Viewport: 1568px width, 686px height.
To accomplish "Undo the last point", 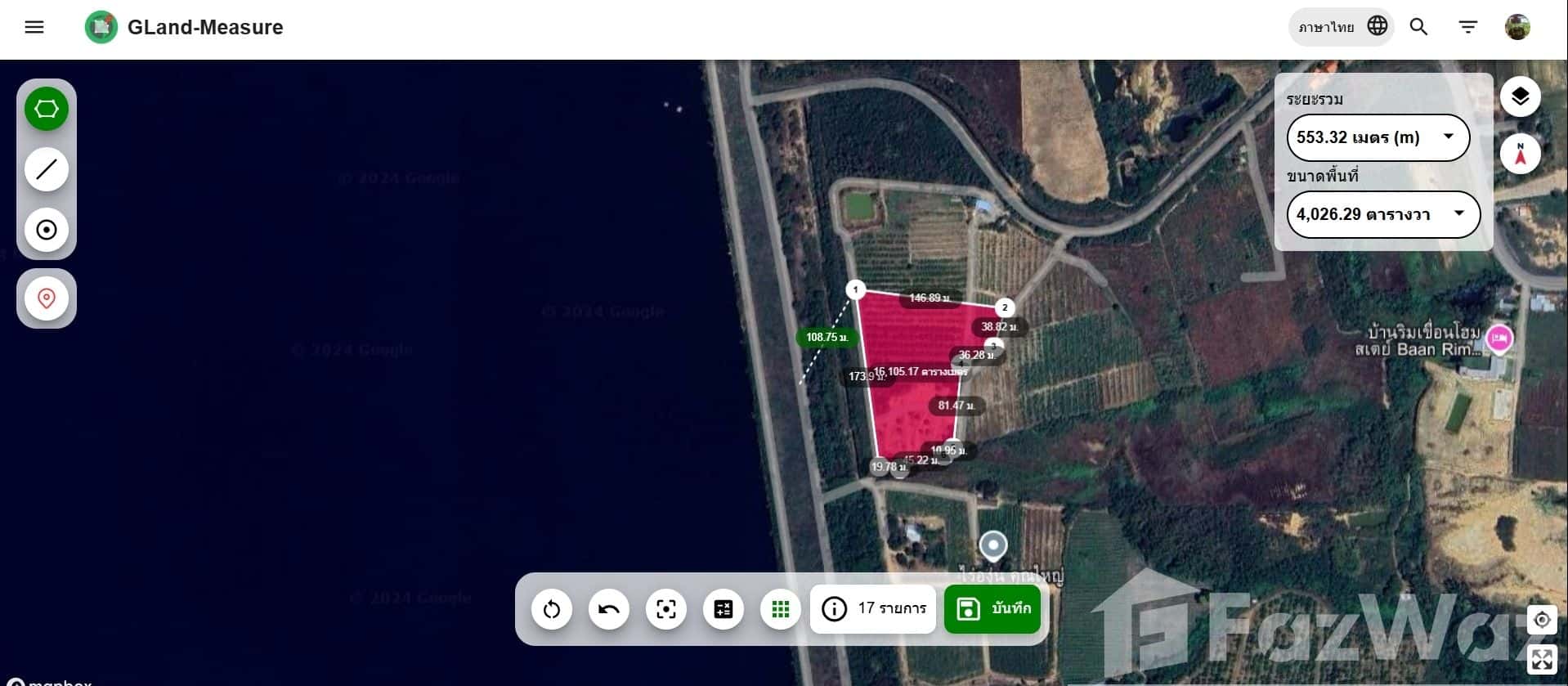I will click(609, 609).
